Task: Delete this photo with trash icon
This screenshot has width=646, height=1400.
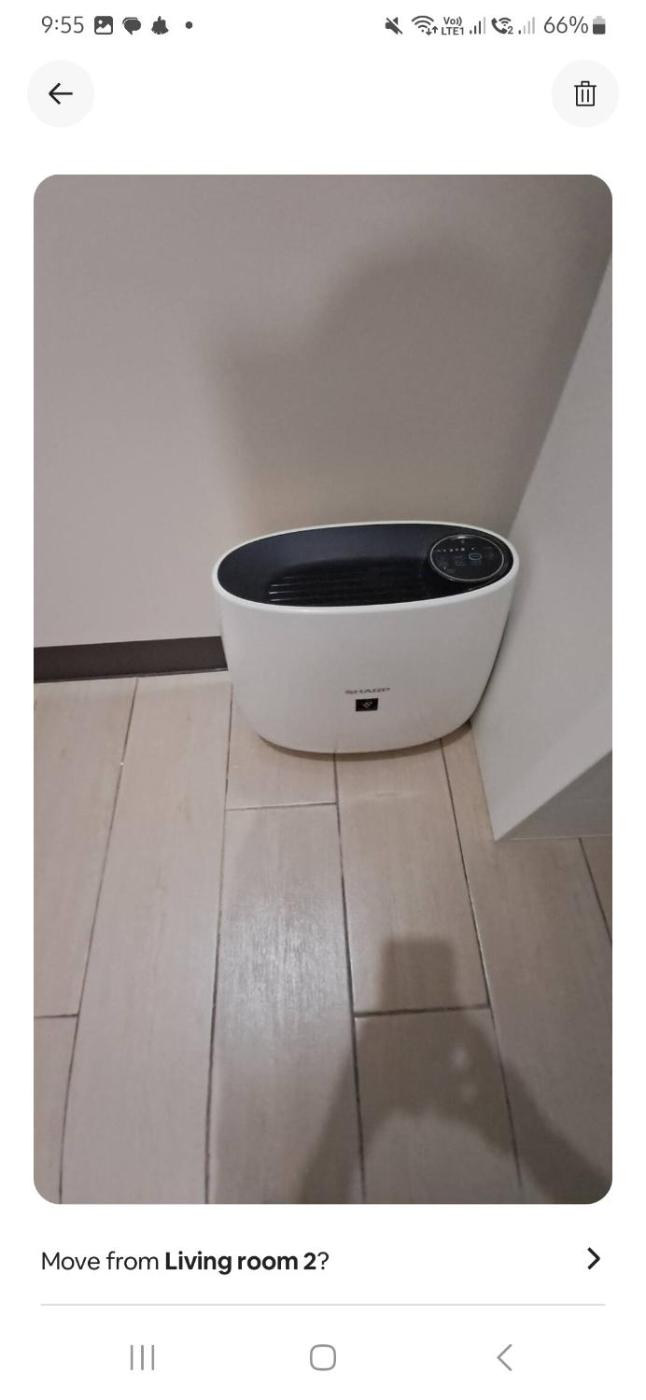Action: 584,94
